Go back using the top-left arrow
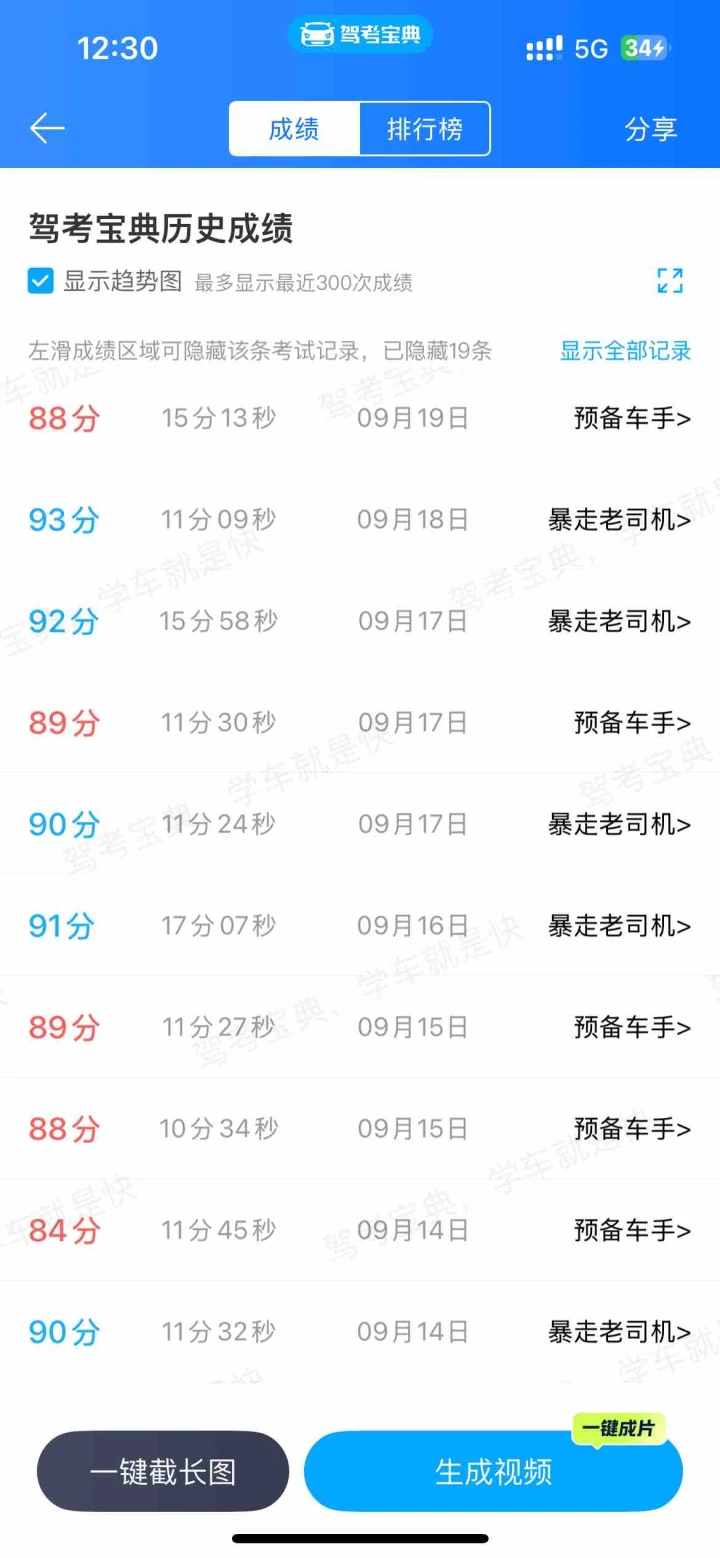This screenshot has width=720, height=1558. point(47,129)
